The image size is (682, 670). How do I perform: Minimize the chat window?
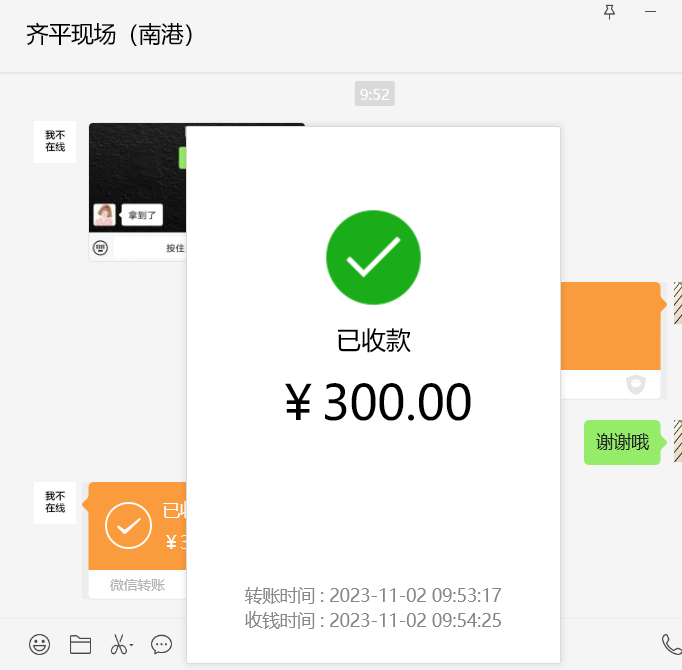pyautogui.click(x=651, y=12)
